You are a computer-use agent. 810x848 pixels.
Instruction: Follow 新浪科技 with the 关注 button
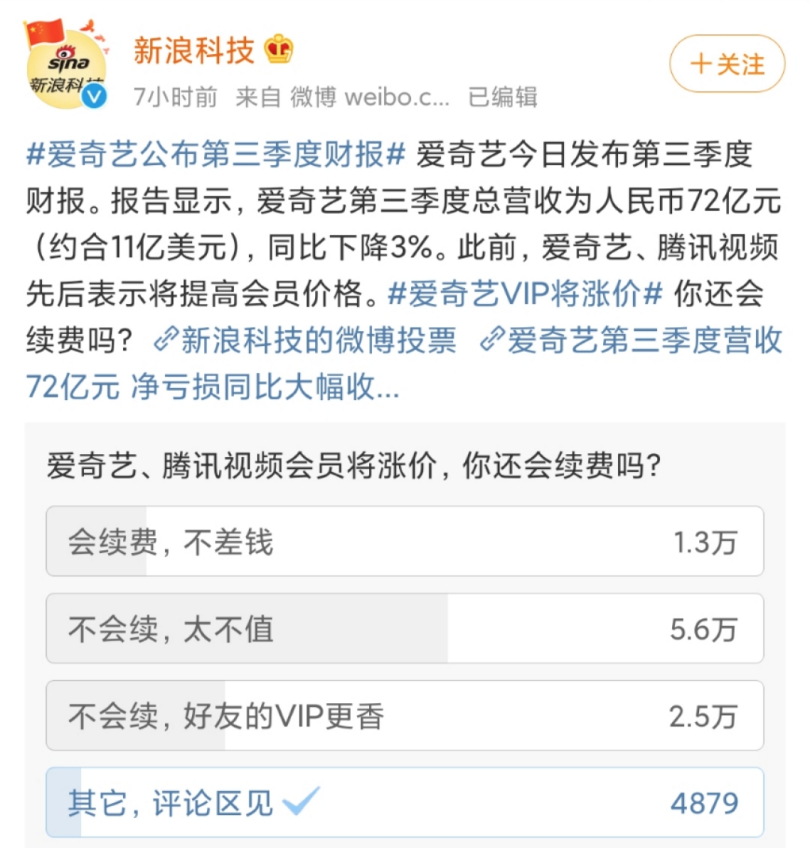coord(729,66)
